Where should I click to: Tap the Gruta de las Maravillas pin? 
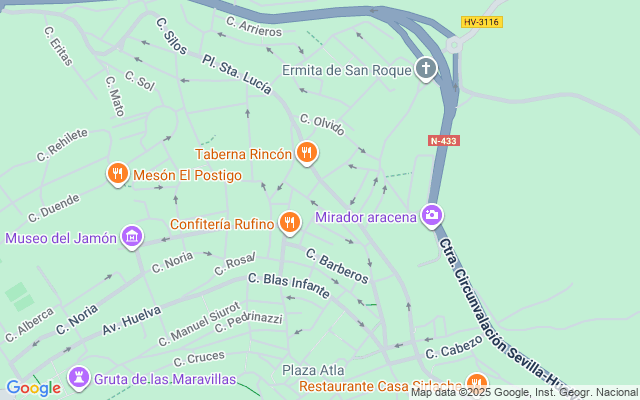78,378
